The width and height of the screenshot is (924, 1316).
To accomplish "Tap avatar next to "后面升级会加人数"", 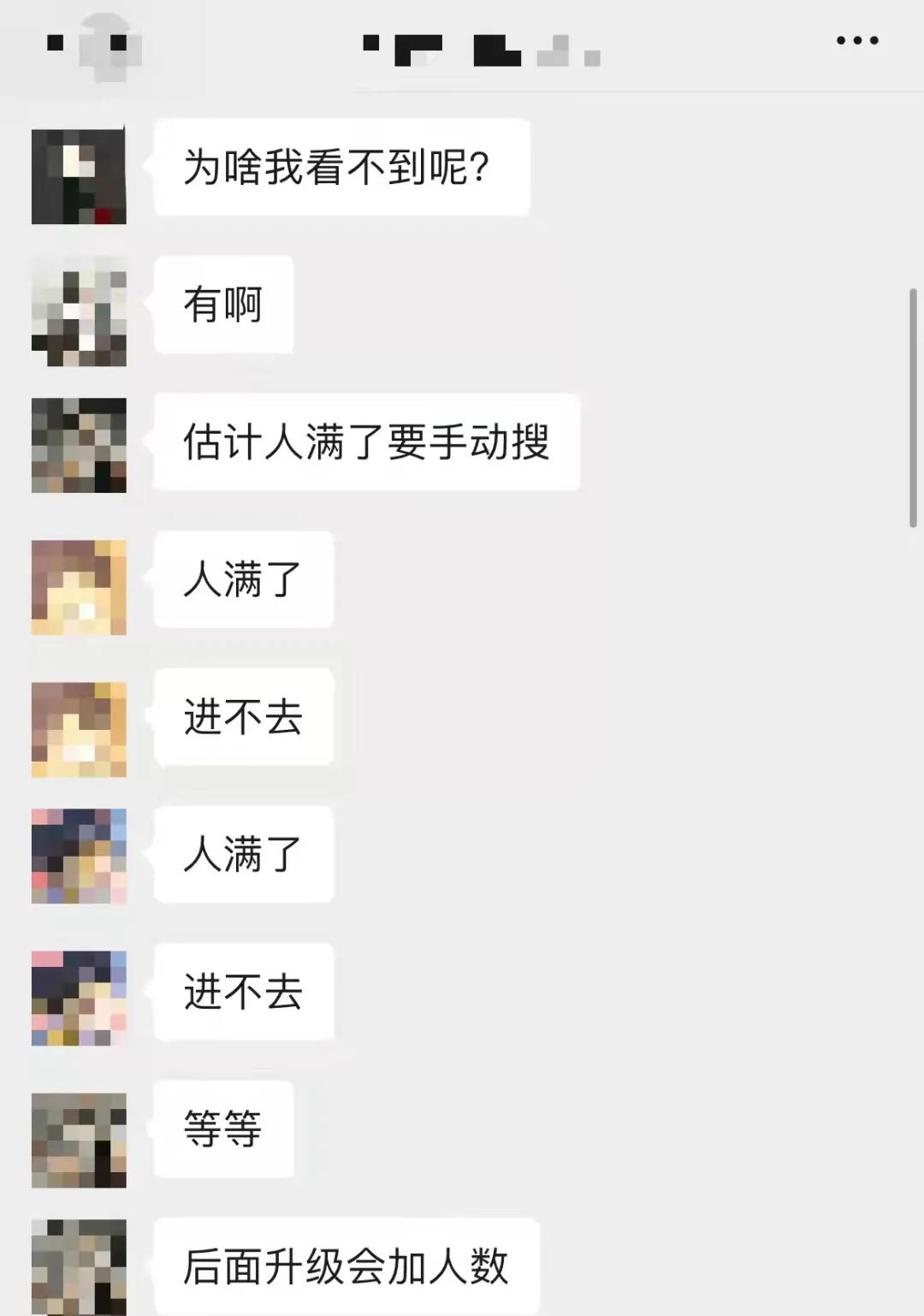I will 79,1266.
